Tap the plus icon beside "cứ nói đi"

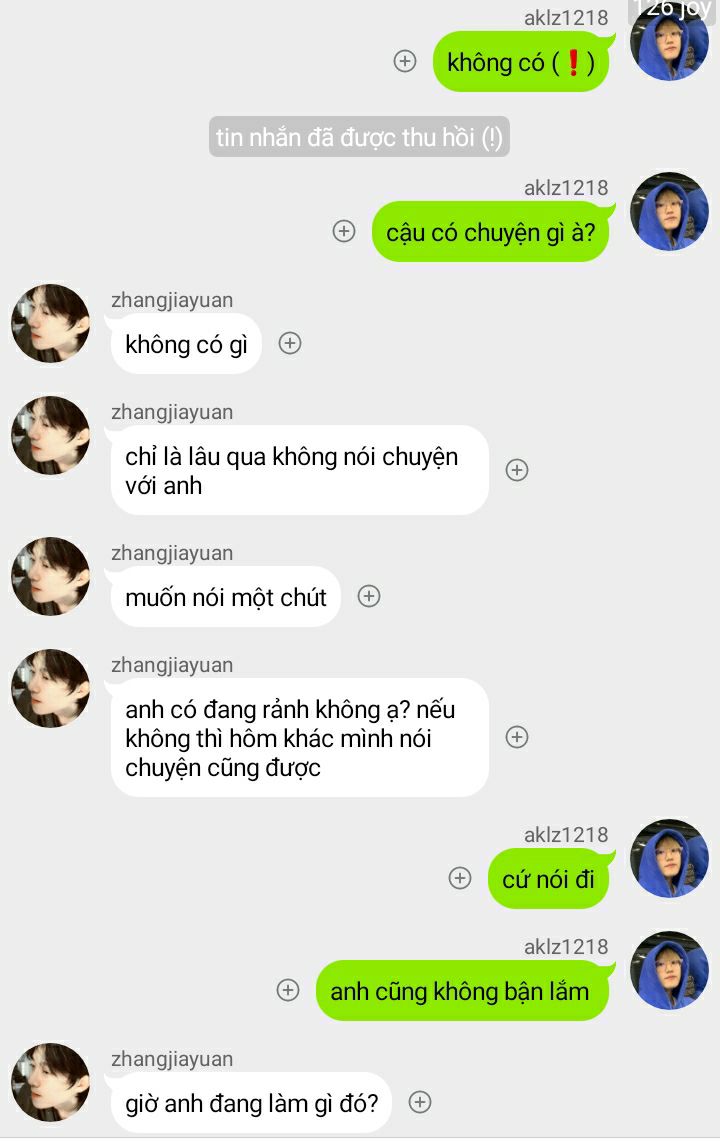pos(460,878)
